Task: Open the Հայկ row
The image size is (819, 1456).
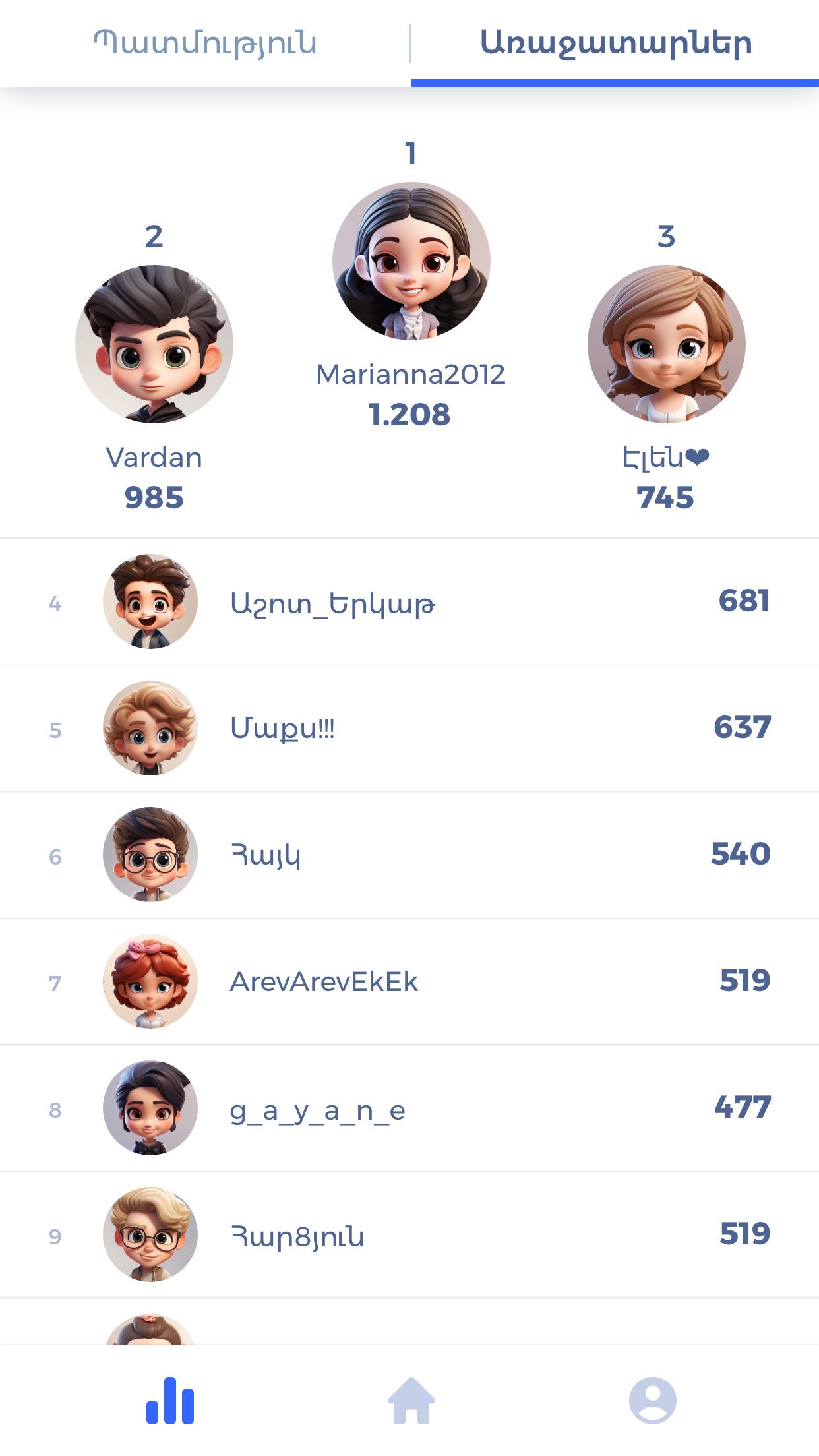Action: pos(409,855)
